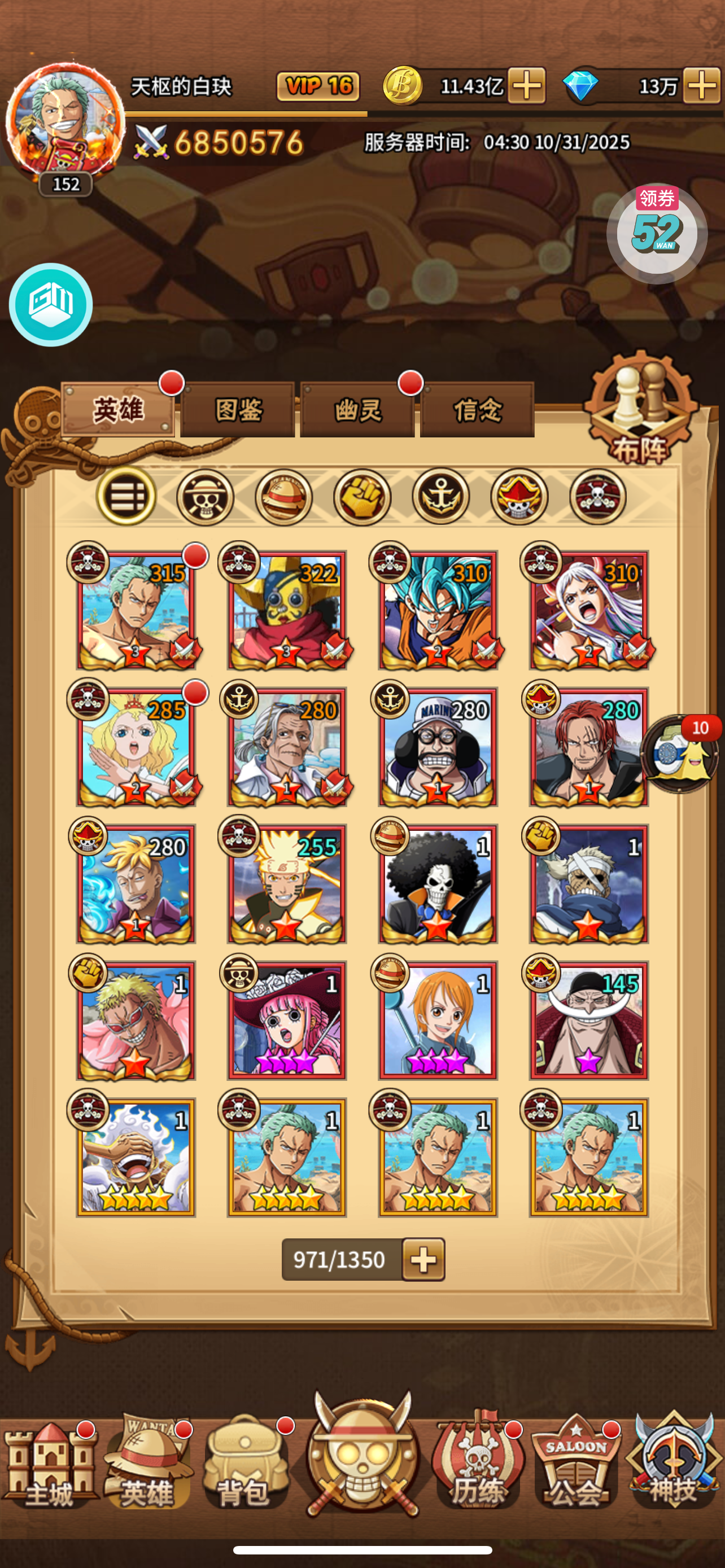Open the GM floating button
725x1568 pixels.
50,304
